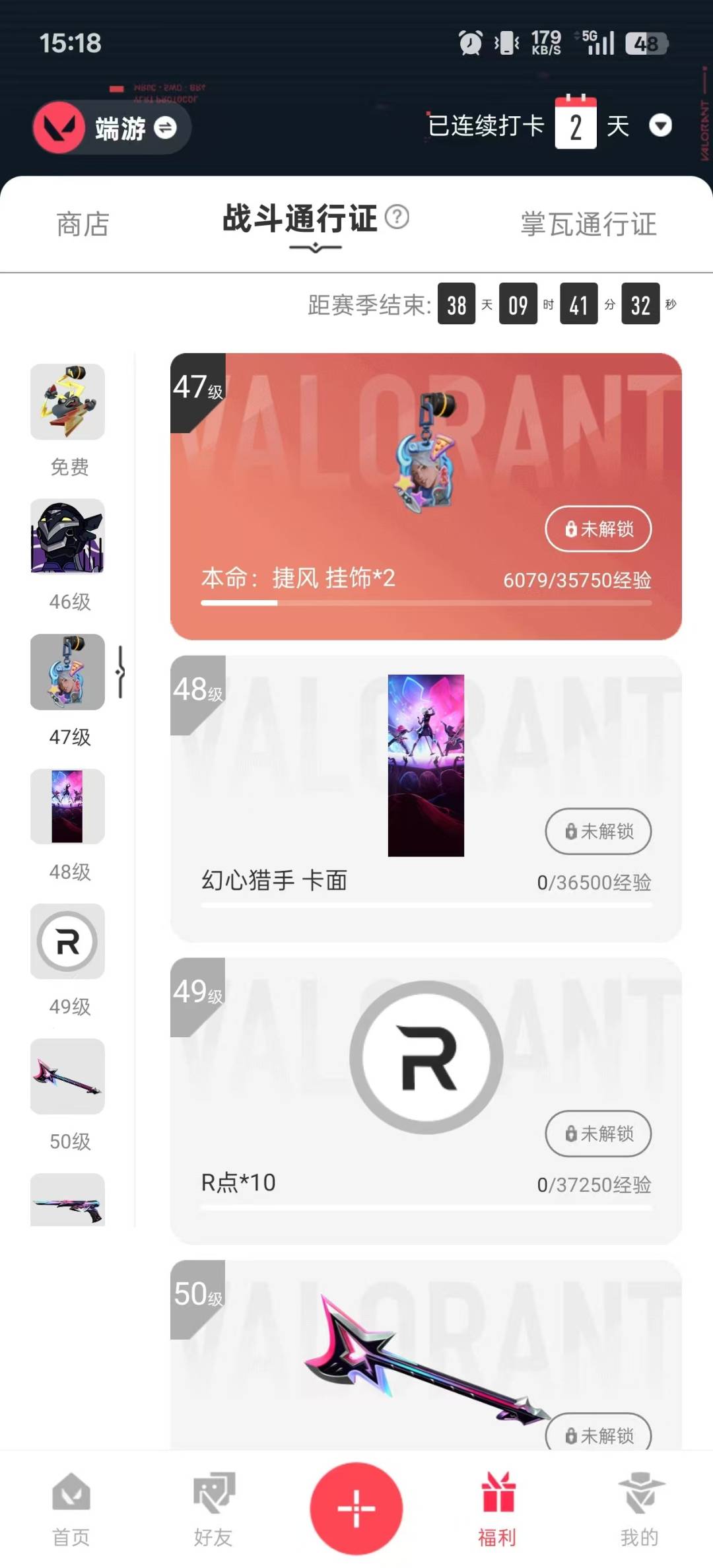The width and height of the screenshot is (713, 1568).
Task: Tap the calendar check-in icon showing 2 days
Action: point(576,123)
